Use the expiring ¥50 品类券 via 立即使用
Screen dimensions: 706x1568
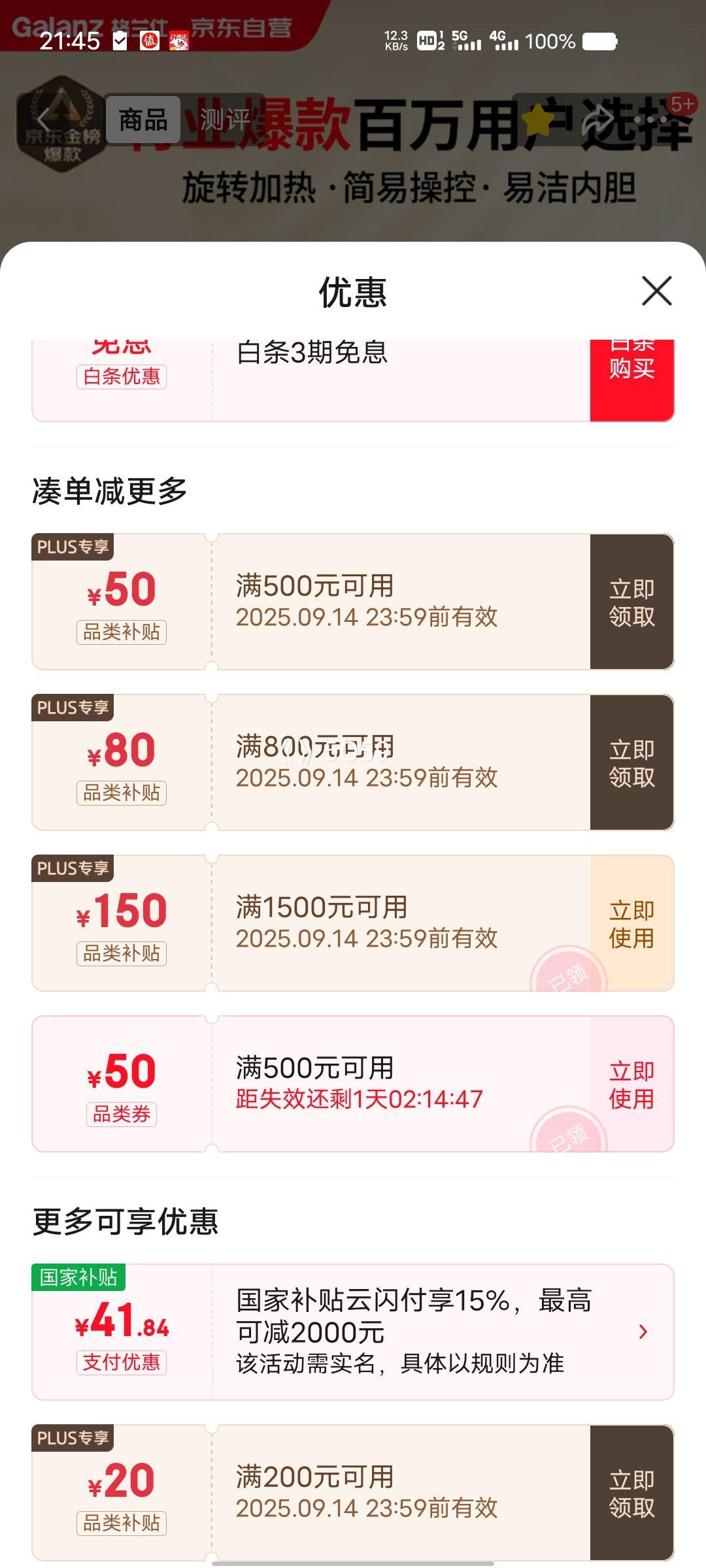(631, 1085)
